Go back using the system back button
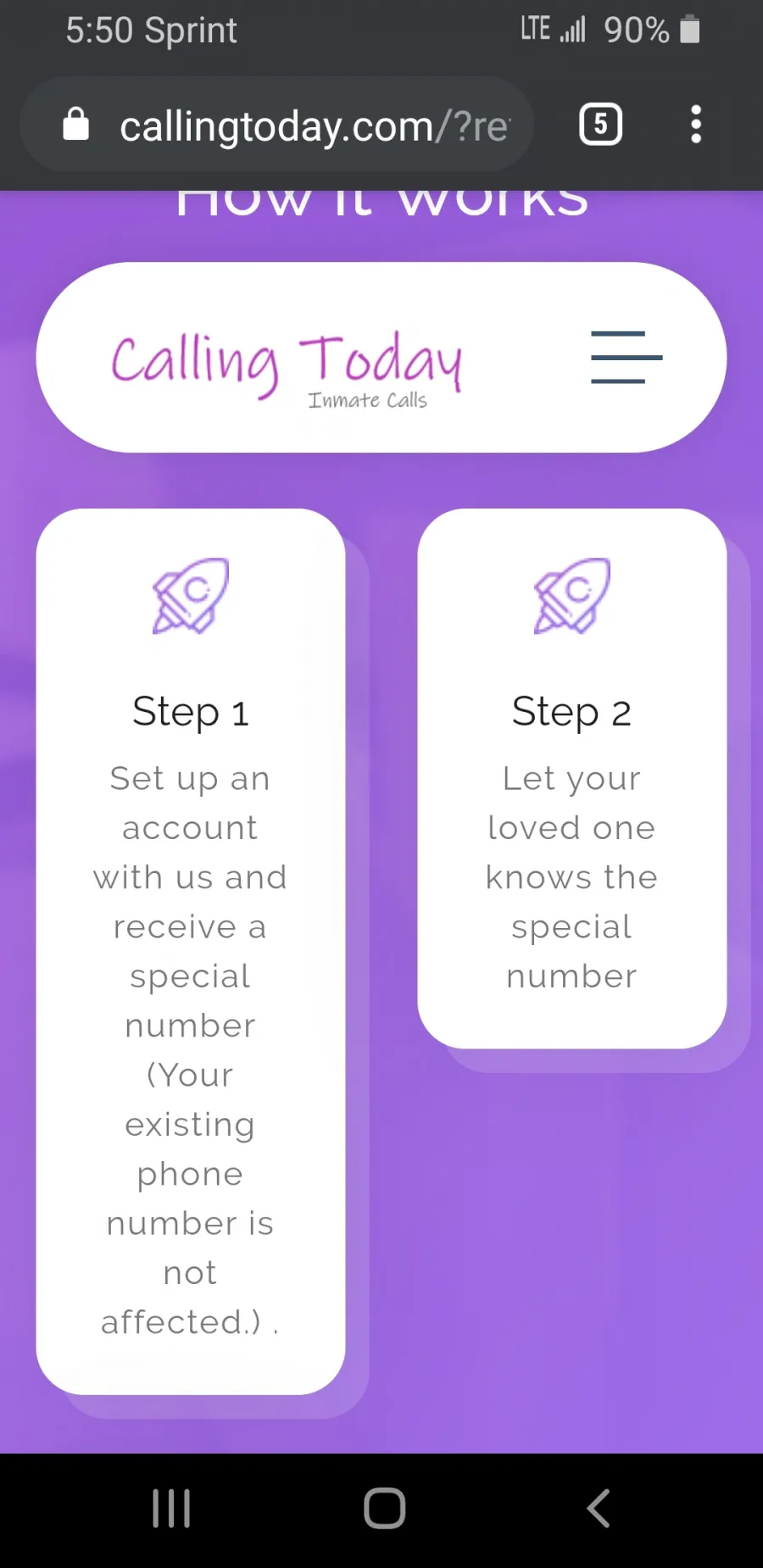 tap(598, 1509)
